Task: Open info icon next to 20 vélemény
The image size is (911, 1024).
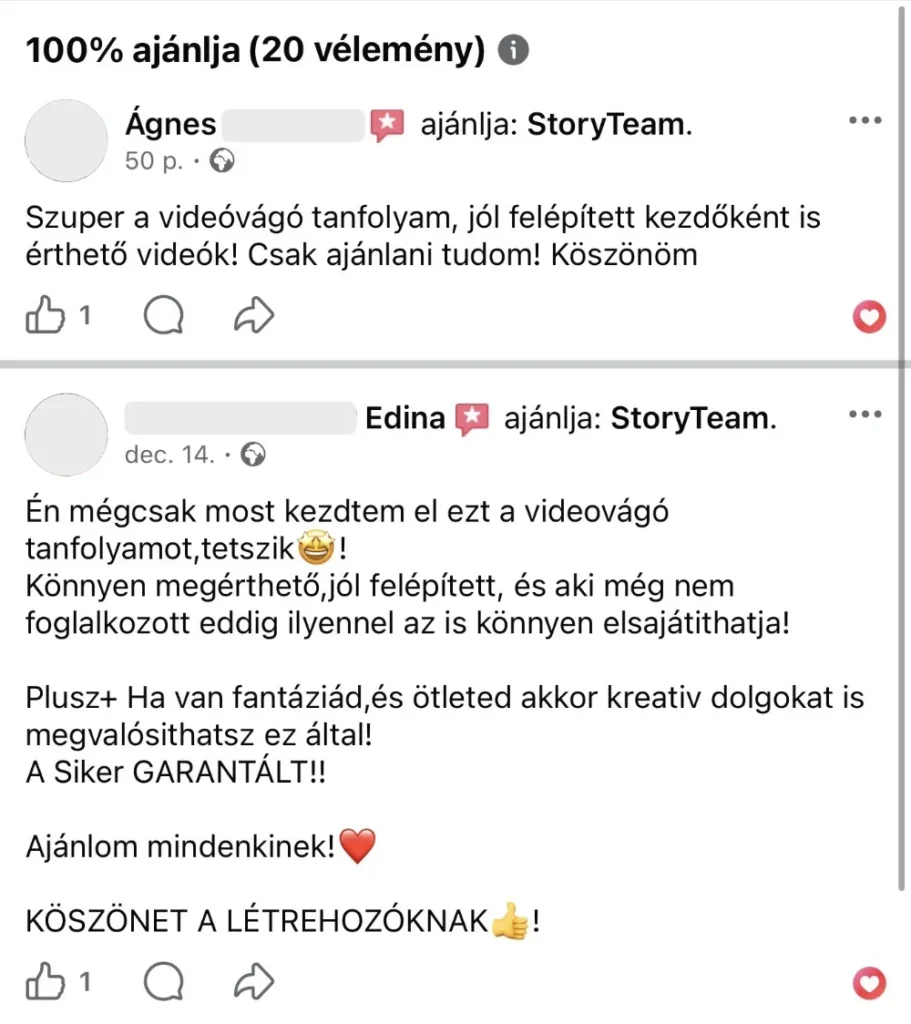Action: (513, 50)
